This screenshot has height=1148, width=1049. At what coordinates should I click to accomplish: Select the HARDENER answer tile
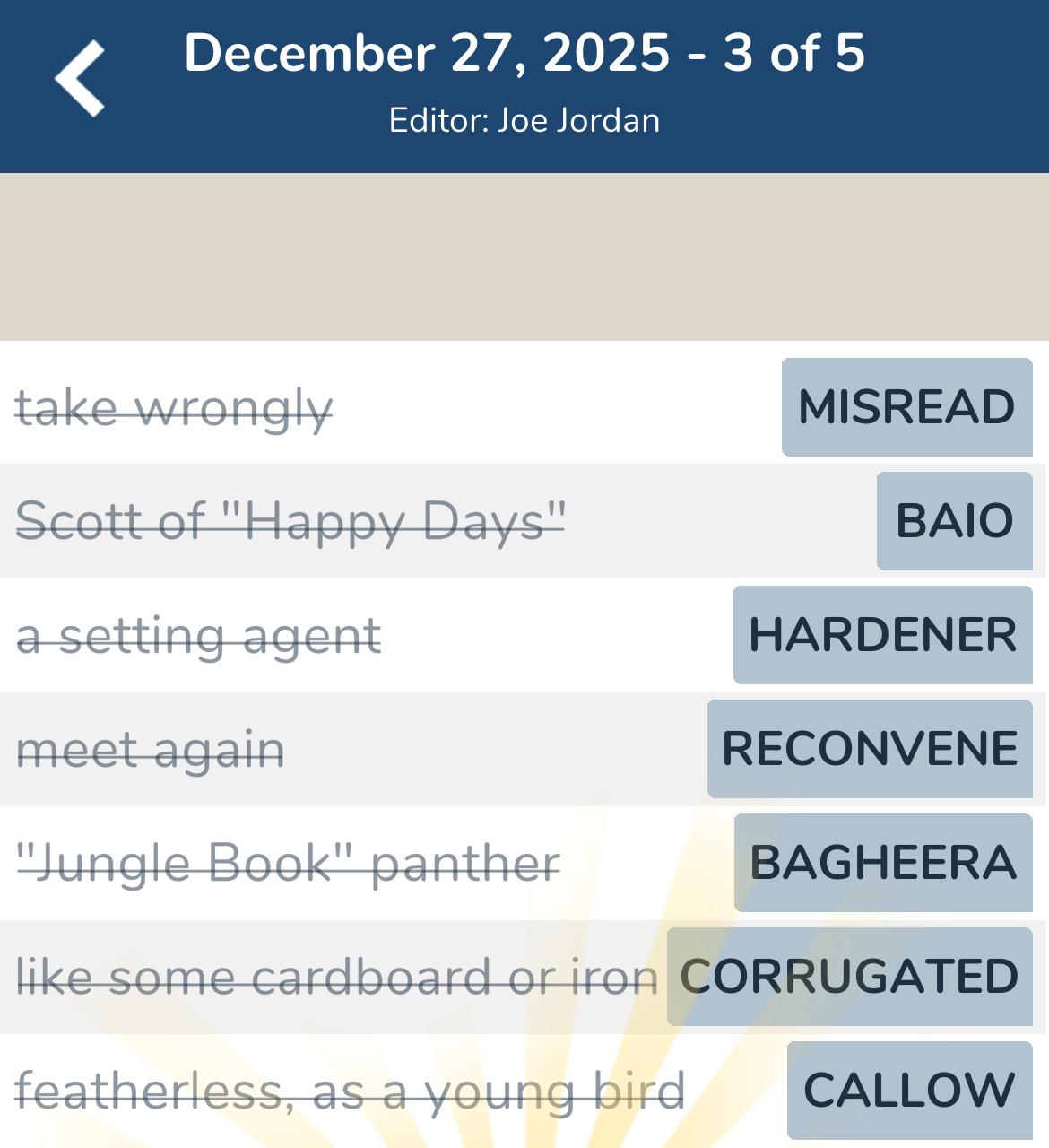tap(882, 635)
